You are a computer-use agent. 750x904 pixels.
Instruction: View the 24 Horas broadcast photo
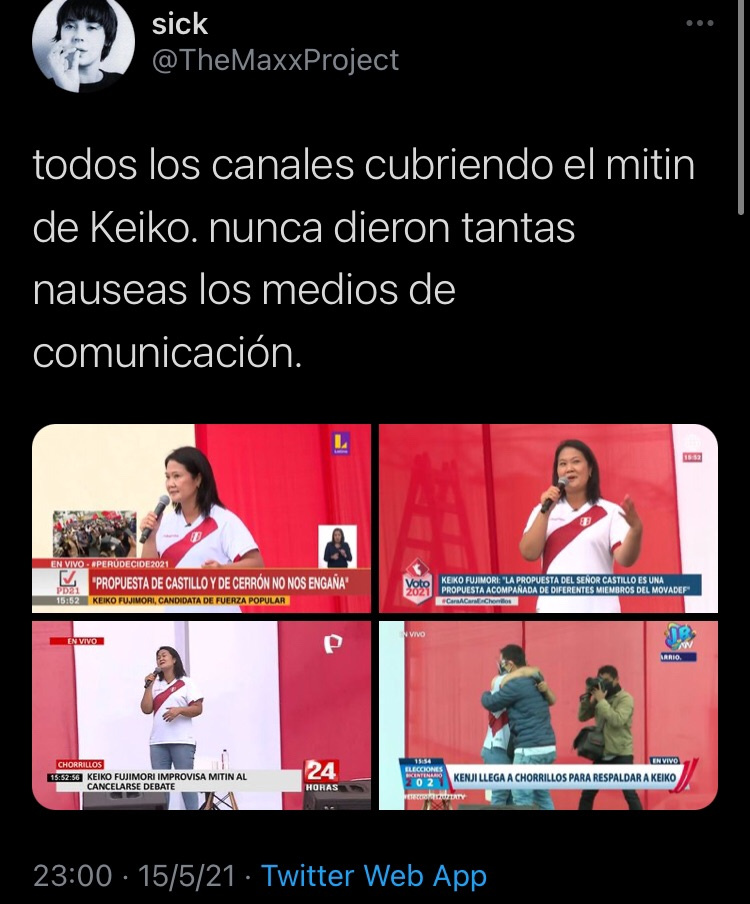pyautogui.click(x=202, y=714)
